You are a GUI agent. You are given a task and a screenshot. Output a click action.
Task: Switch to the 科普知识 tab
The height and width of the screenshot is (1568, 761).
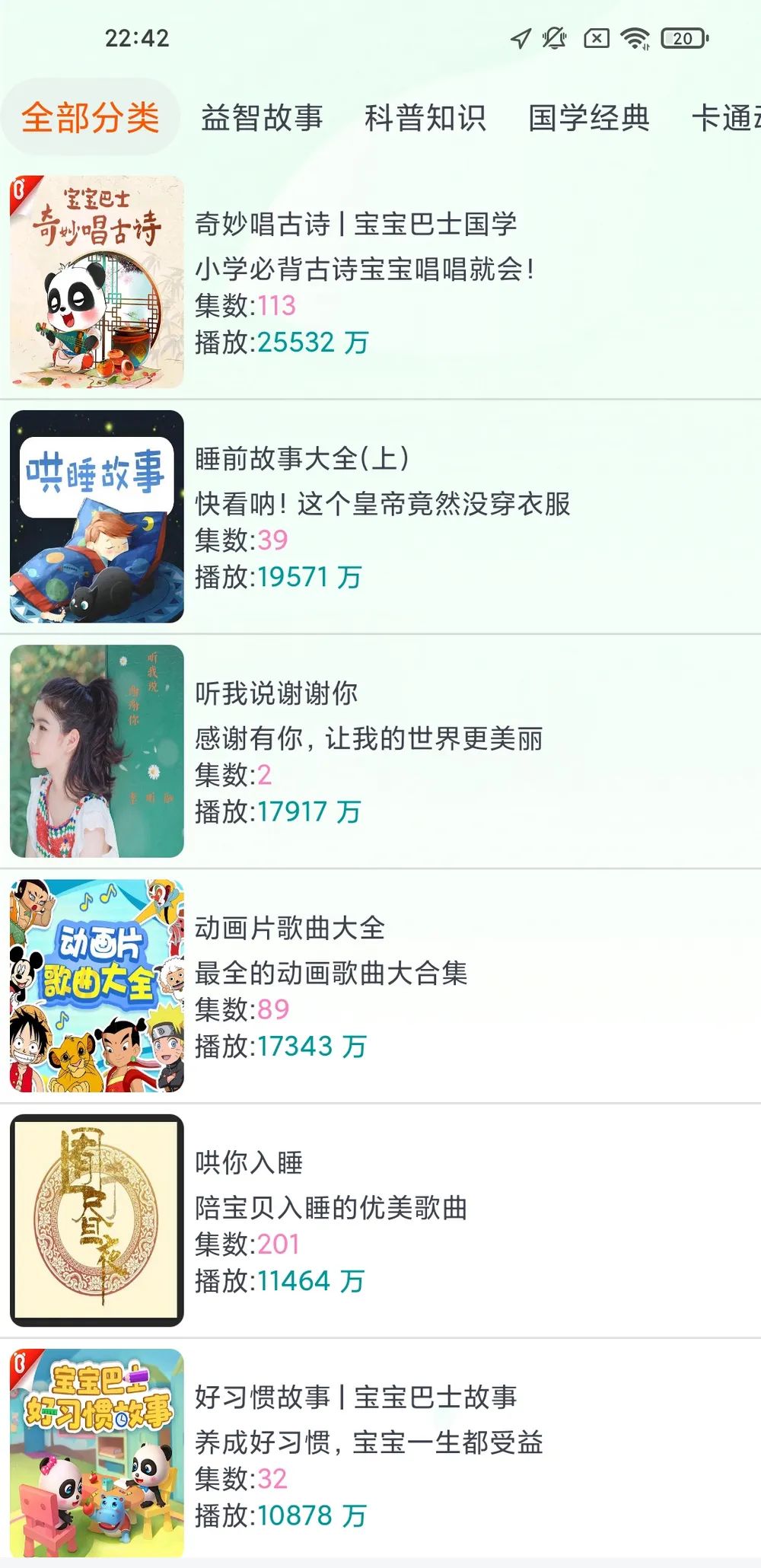(x=425, y=118)
